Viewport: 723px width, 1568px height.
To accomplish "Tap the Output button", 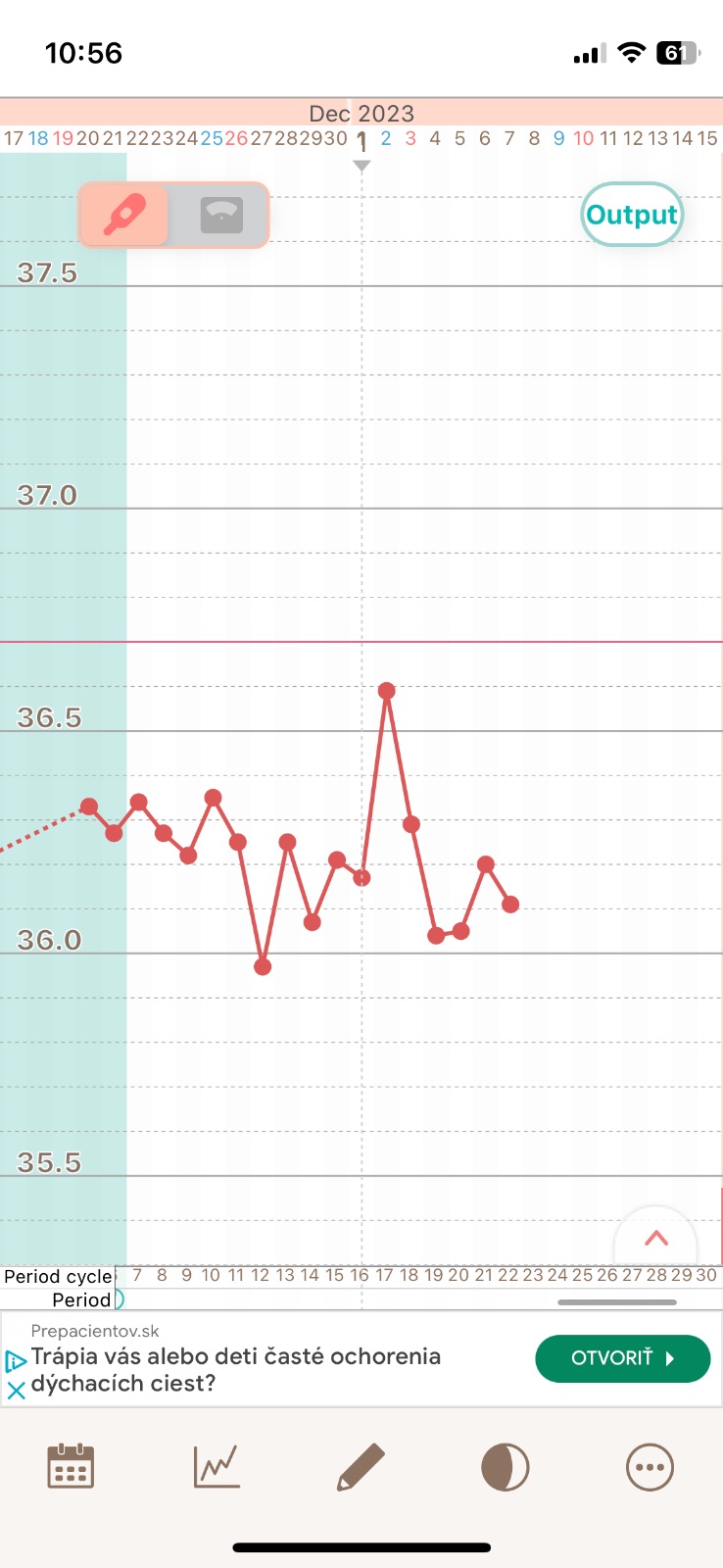I will [632, 215].
